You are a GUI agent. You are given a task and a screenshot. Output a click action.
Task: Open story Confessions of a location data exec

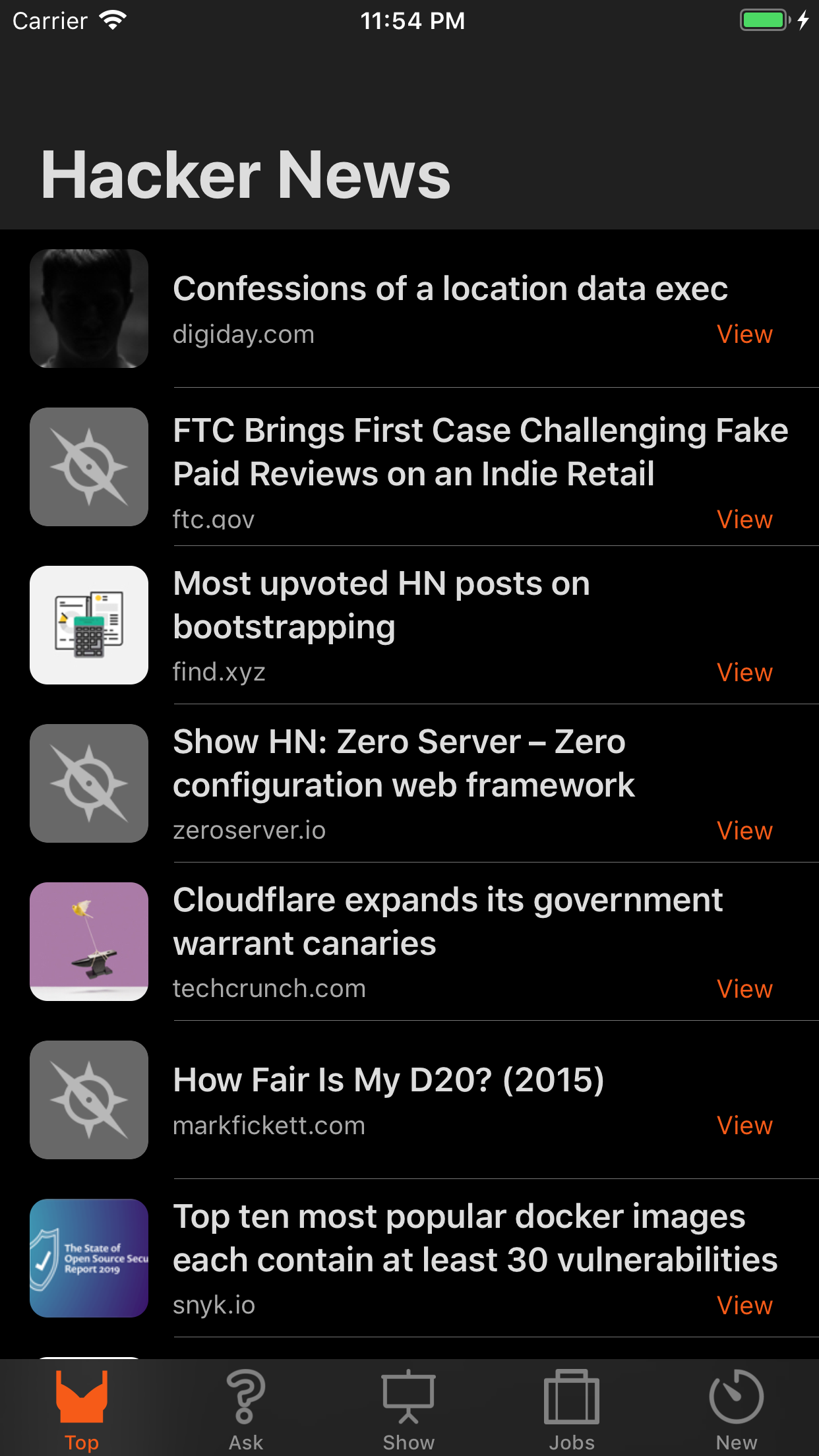tap(450, 289)
